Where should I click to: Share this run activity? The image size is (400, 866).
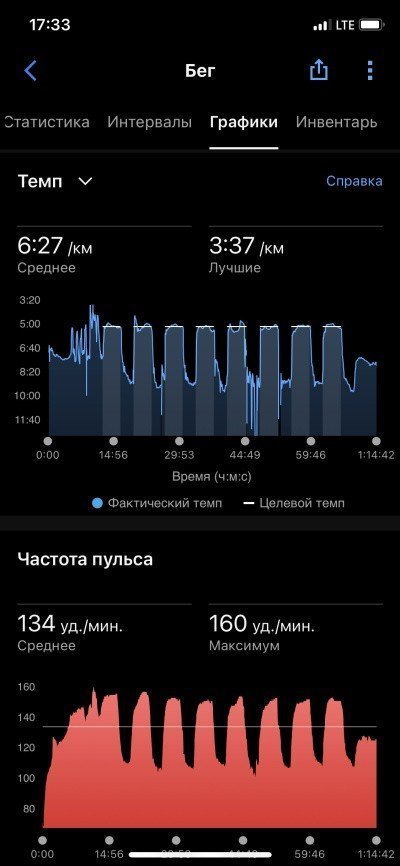[319, 70]
